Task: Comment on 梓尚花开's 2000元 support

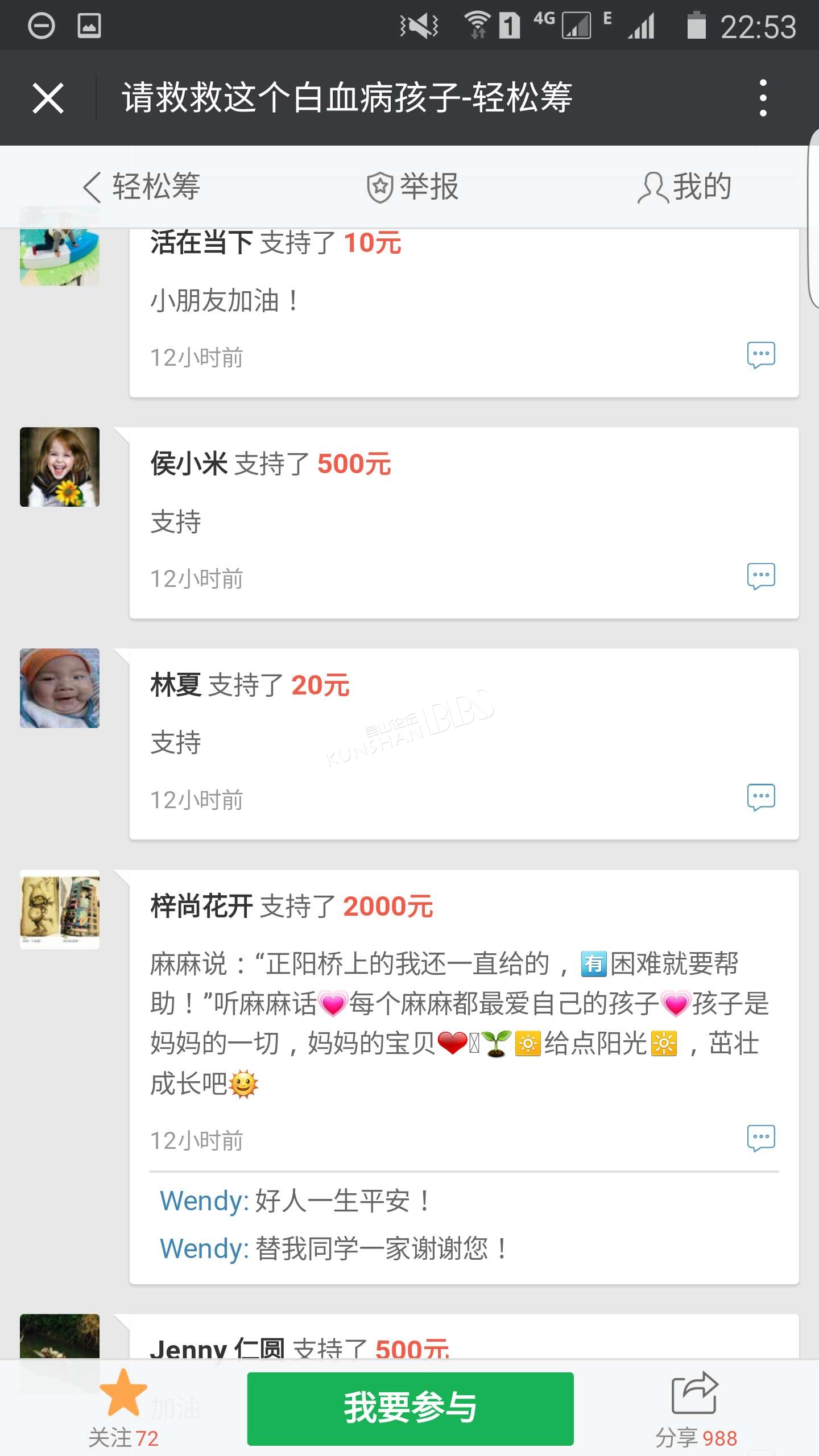Action: (x=761, y=1138)
